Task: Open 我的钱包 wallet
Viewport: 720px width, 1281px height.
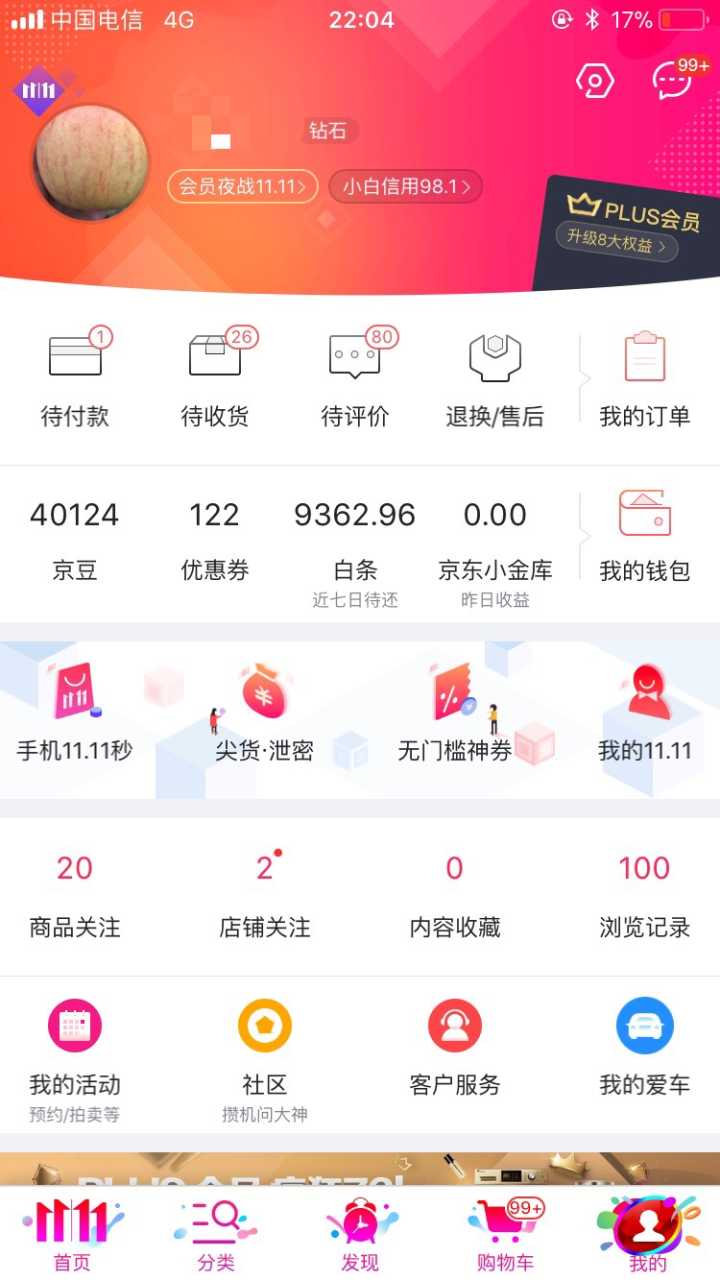Action: pyautogui.click(x=645, y=538)
